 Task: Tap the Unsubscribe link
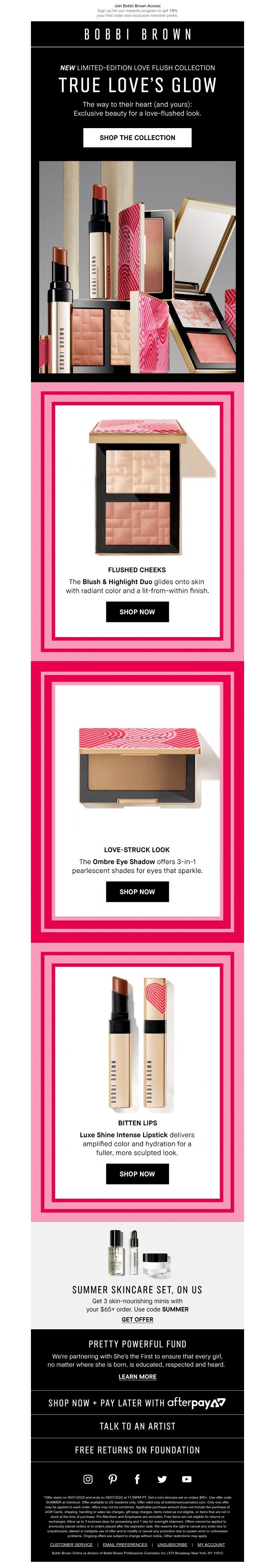(172, 1544)
